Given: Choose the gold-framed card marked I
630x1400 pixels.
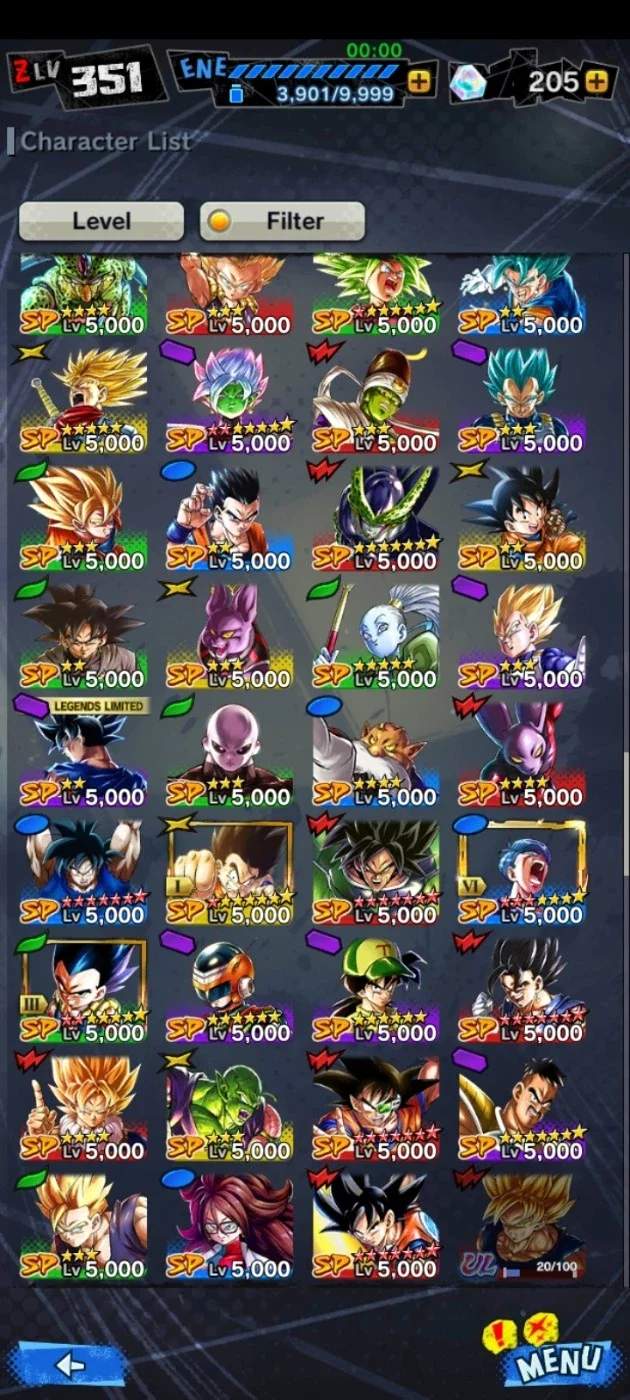Looking at the screenshot, I should coord(230,871).
